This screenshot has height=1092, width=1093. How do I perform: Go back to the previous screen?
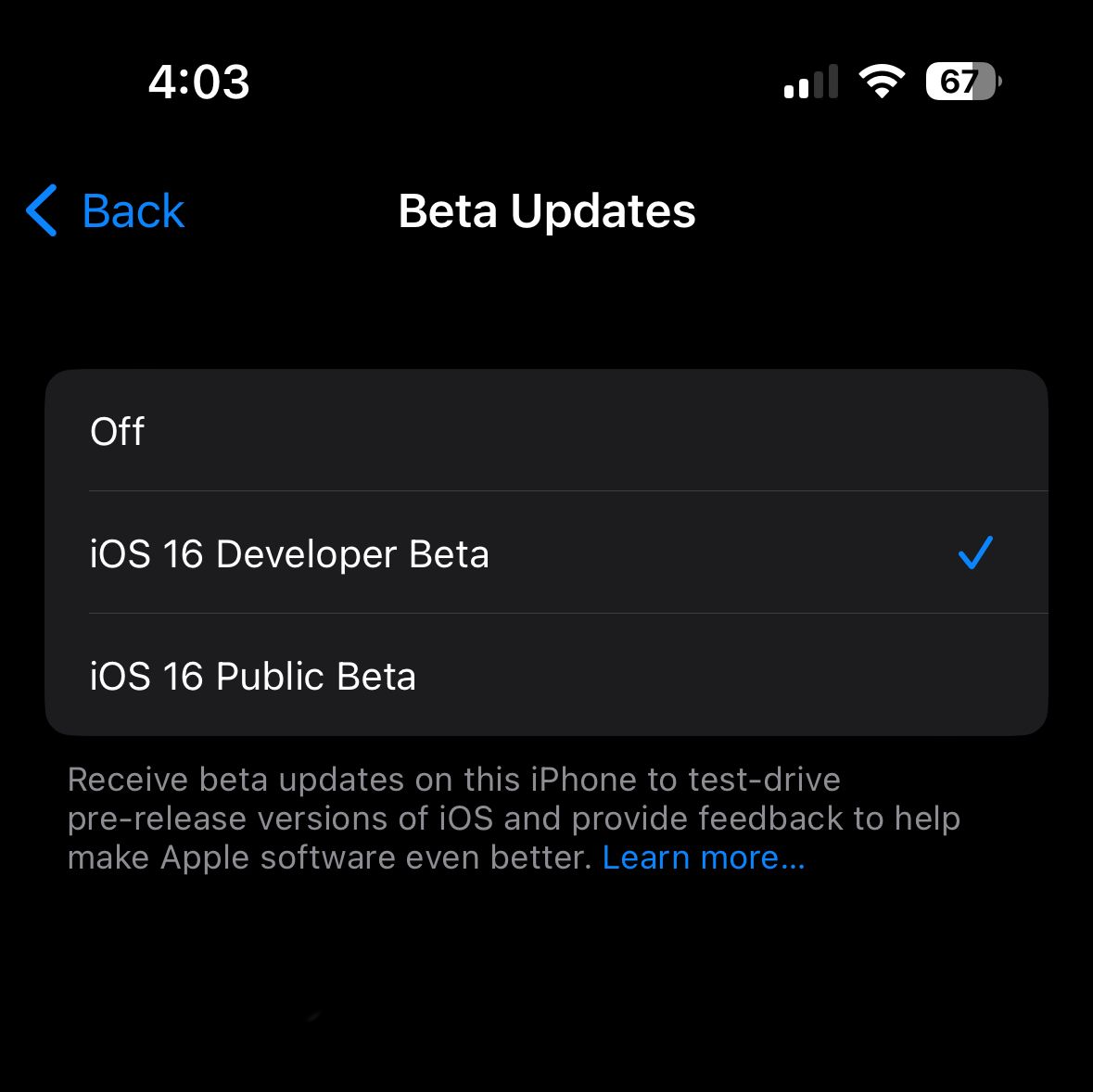(107, 211)
